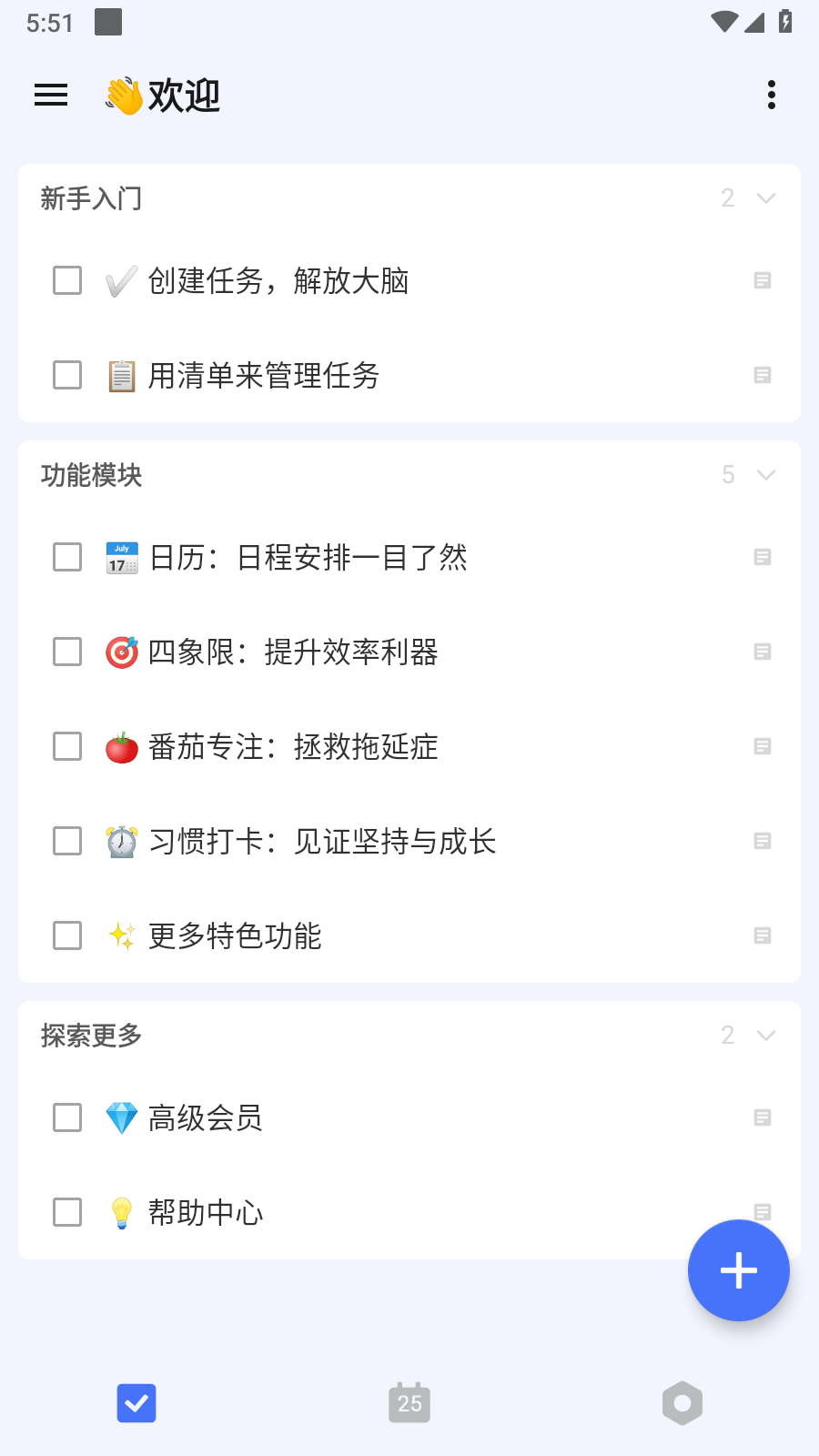819x1456 pixels.
Task: Select the calendar tab in bottom navigation
Action: tap(409, 1403)
